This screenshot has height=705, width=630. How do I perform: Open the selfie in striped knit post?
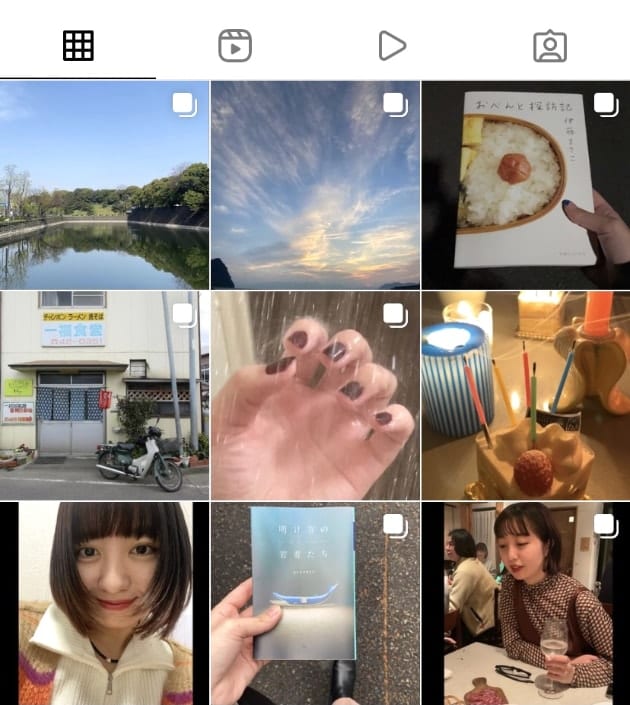[x=104, y=603]
